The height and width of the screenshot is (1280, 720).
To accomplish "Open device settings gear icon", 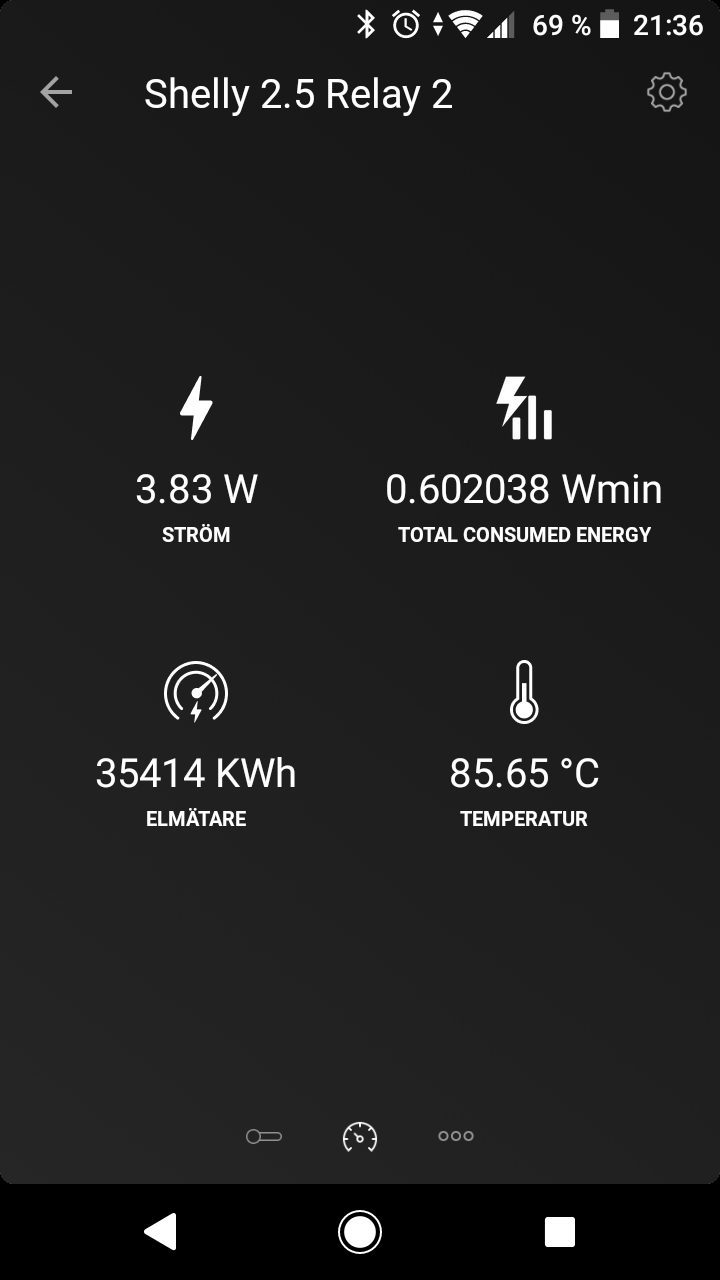I will click(x=666, y=93).
